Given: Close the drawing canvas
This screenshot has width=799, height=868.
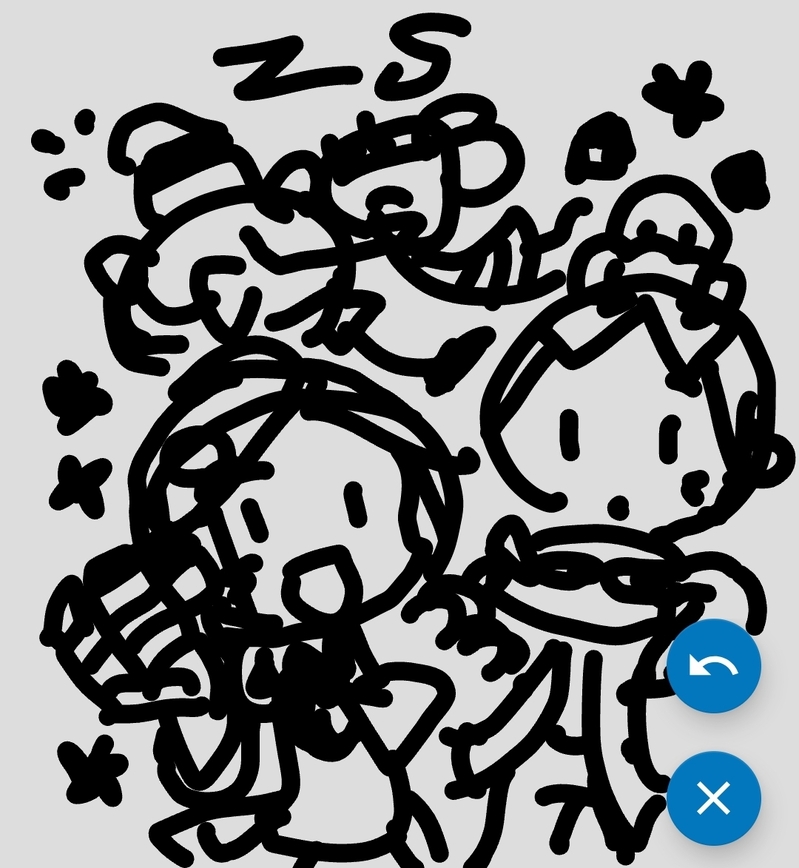Looking at the screenshot, I should click(713, 798).
